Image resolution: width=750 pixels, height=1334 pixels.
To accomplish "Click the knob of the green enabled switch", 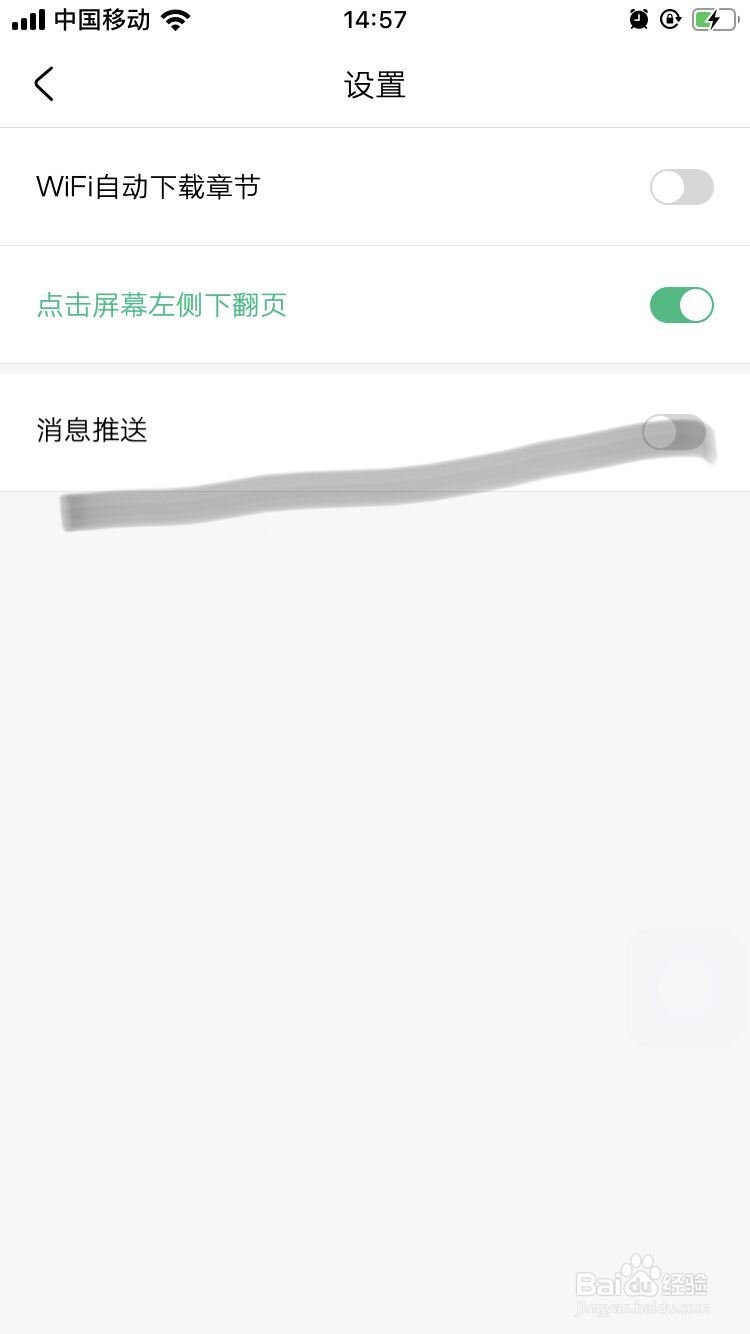I will [694, 304].
